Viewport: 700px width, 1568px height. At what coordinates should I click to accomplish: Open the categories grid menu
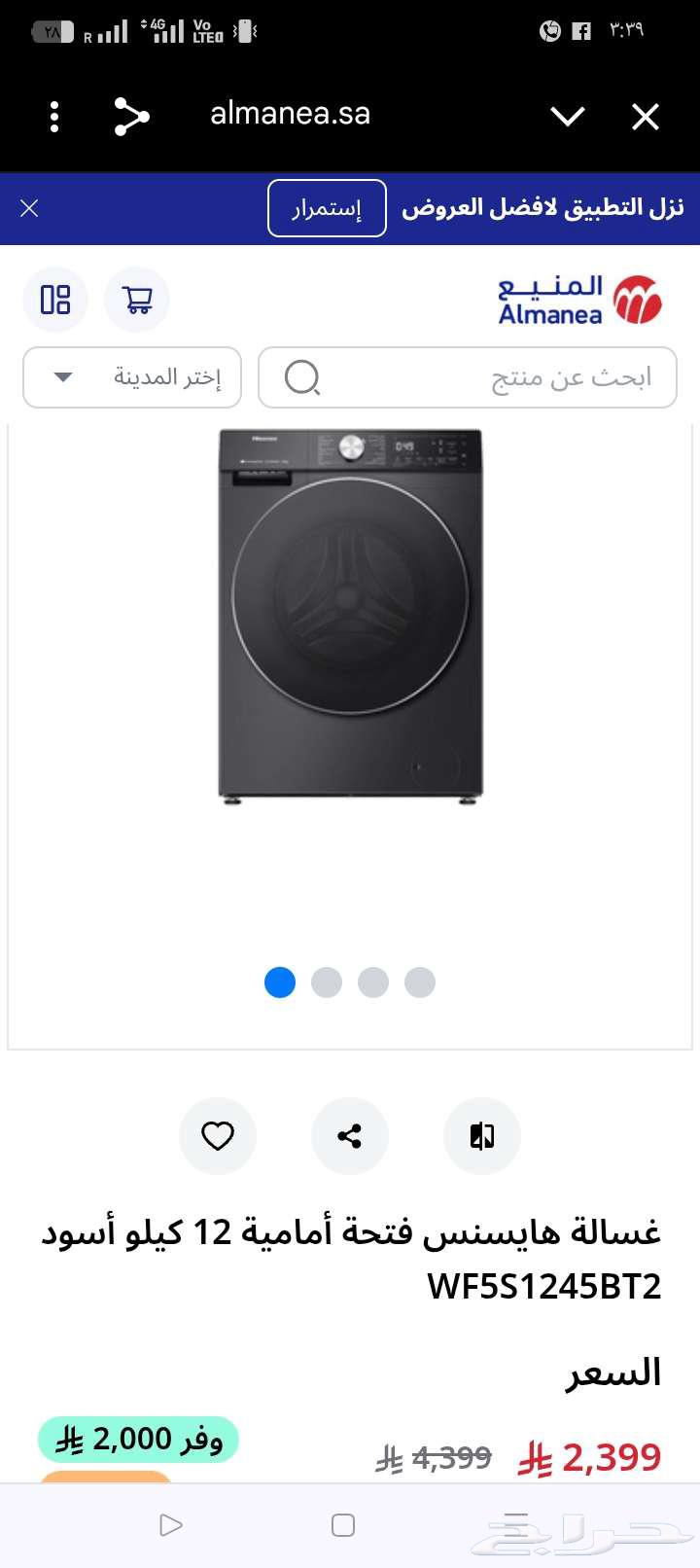pos(55,299)
